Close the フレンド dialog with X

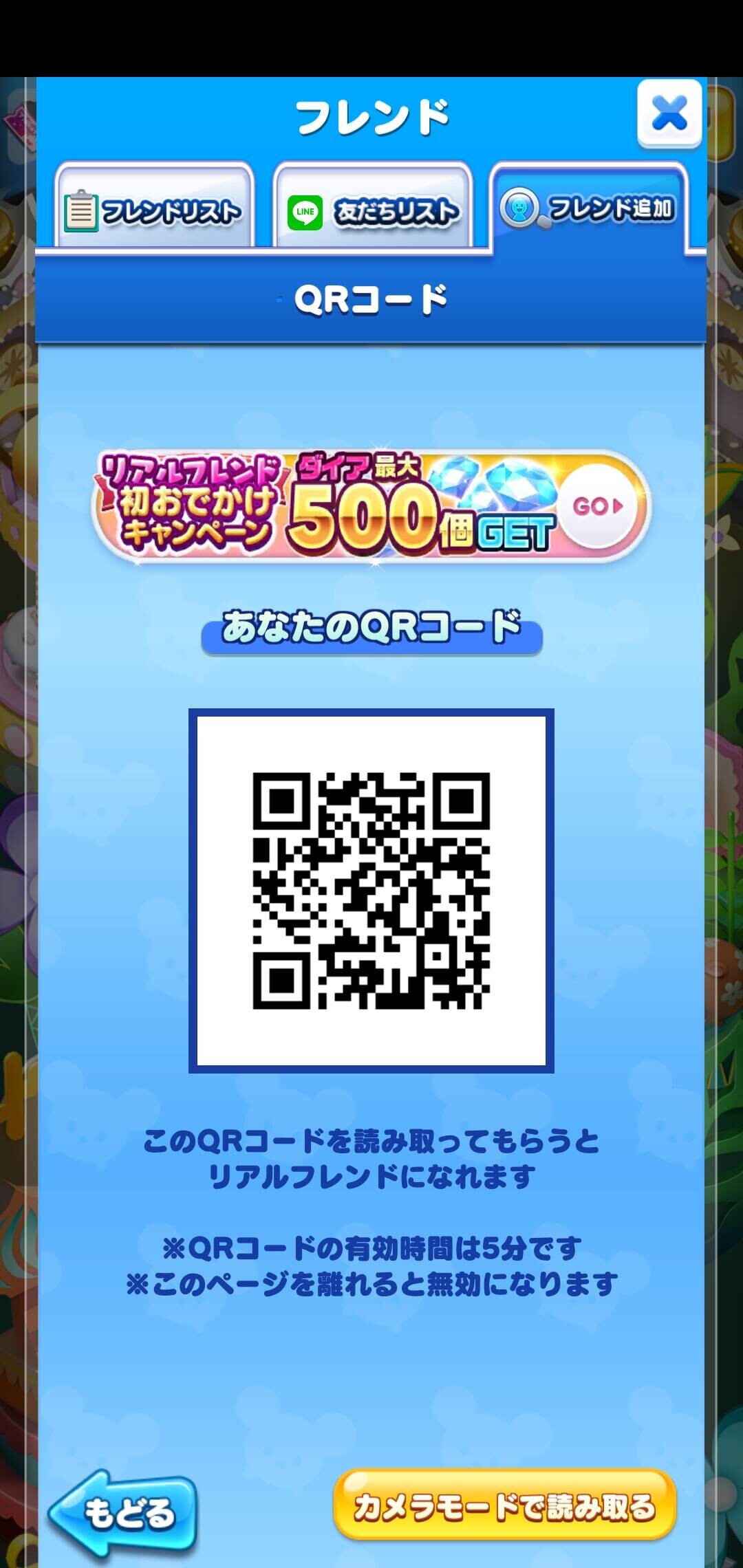click(669, 113)
